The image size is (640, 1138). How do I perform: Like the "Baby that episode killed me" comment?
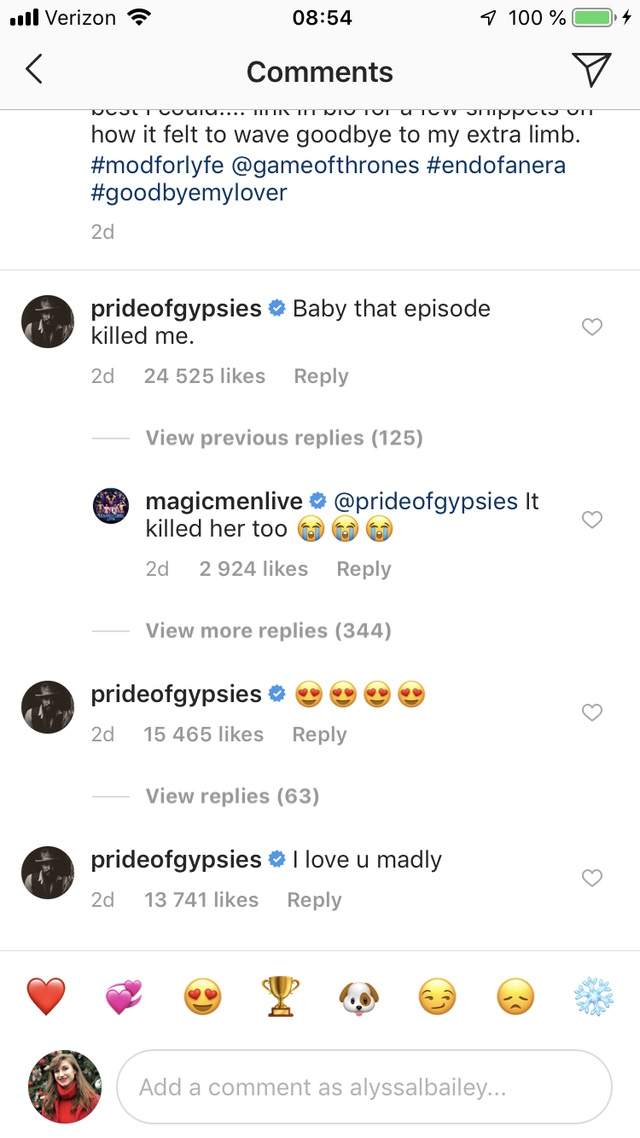tap(592, 327)
